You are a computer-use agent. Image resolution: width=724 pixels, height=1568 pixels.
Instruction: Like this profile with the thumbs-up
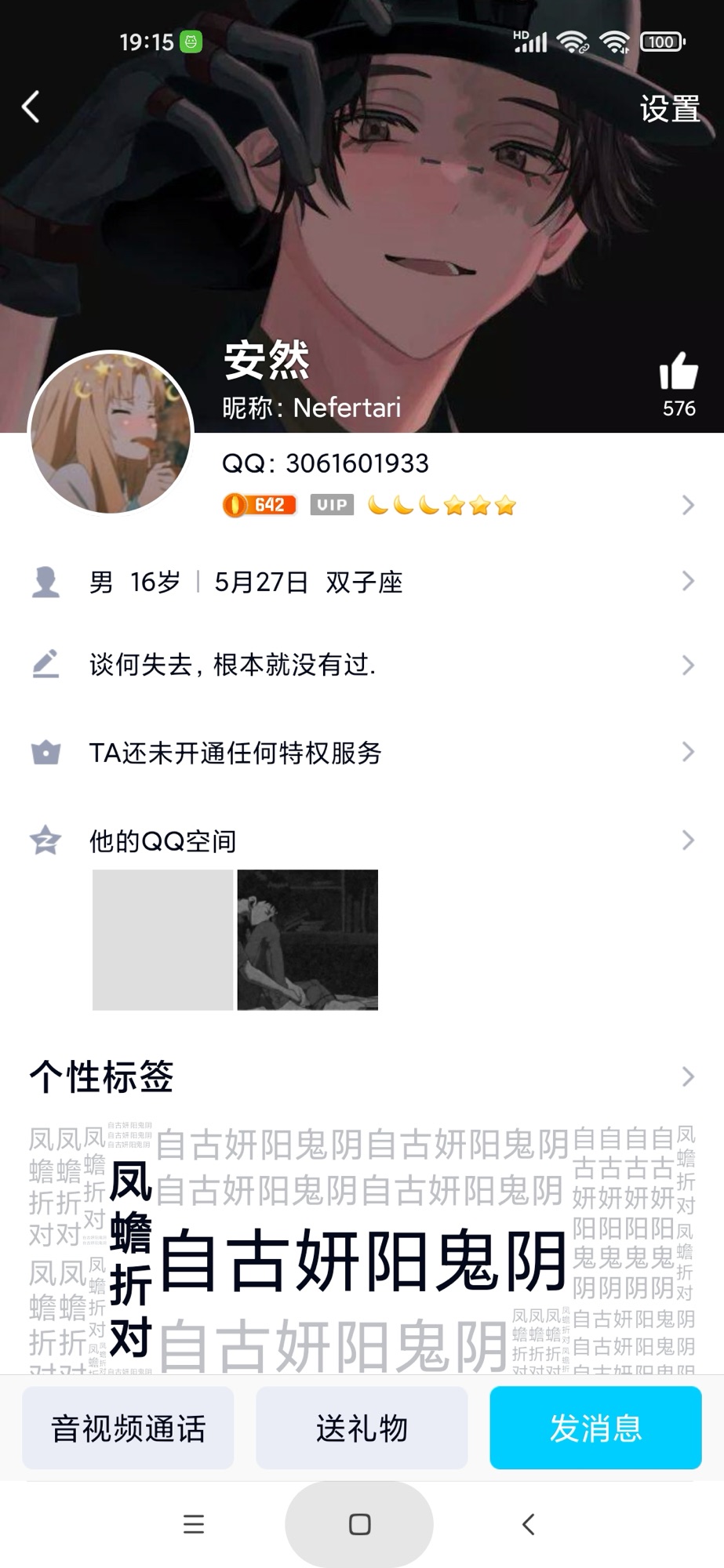click(x=679, y=372)
